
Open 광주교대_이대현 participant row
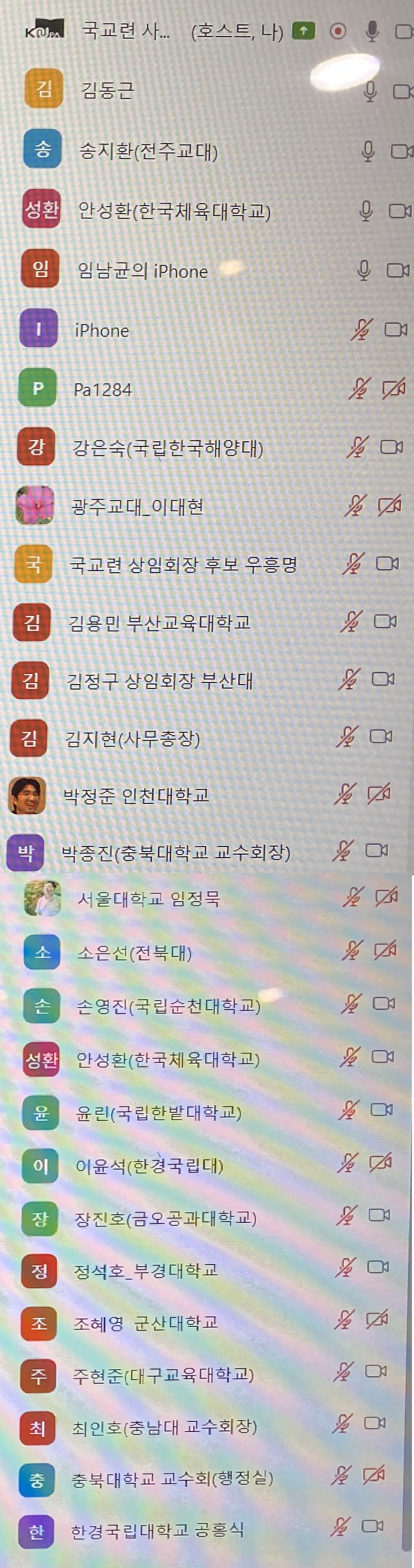[137, 506]
